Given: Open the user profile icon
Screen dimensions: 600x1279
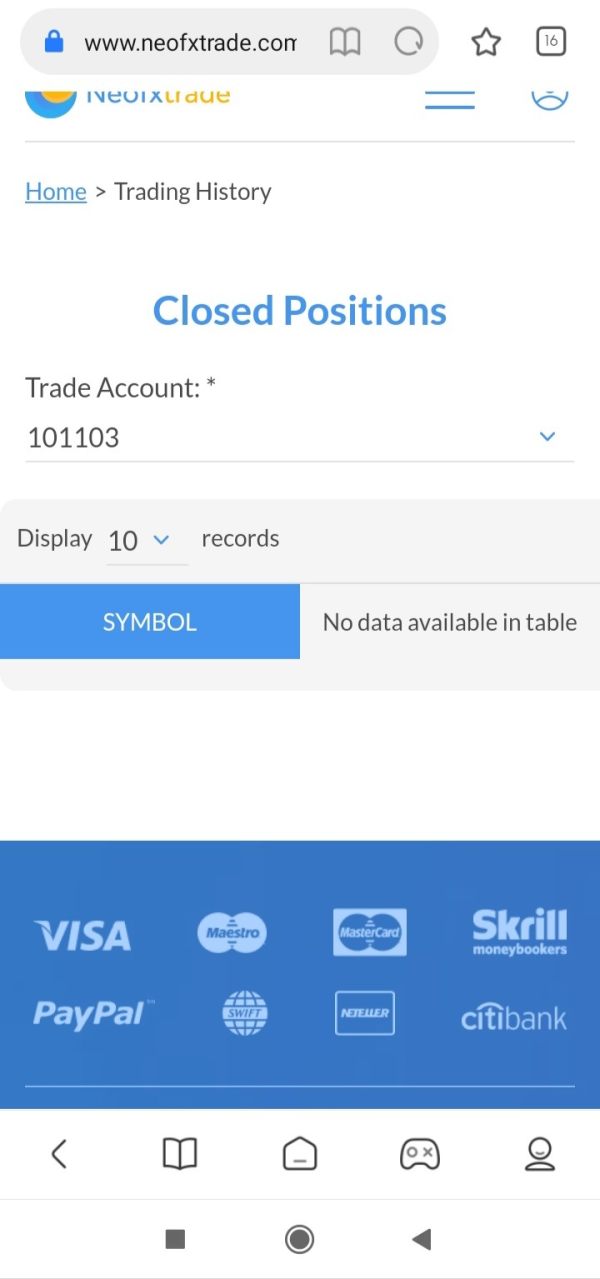Looking at the screenshot, I should pyautogui.click(x=549, y=97).
